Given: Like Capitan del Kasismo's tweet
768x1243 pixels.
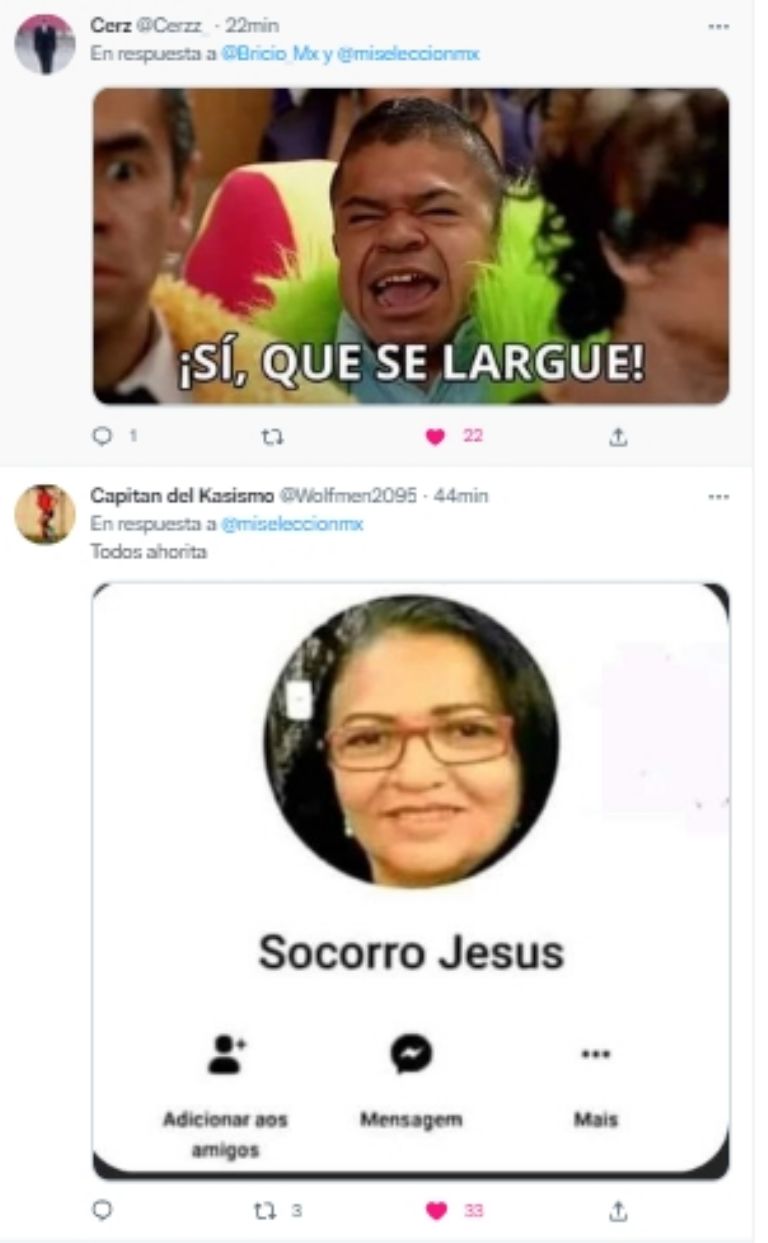Looking at the screenshot, I should (436, 1210).
